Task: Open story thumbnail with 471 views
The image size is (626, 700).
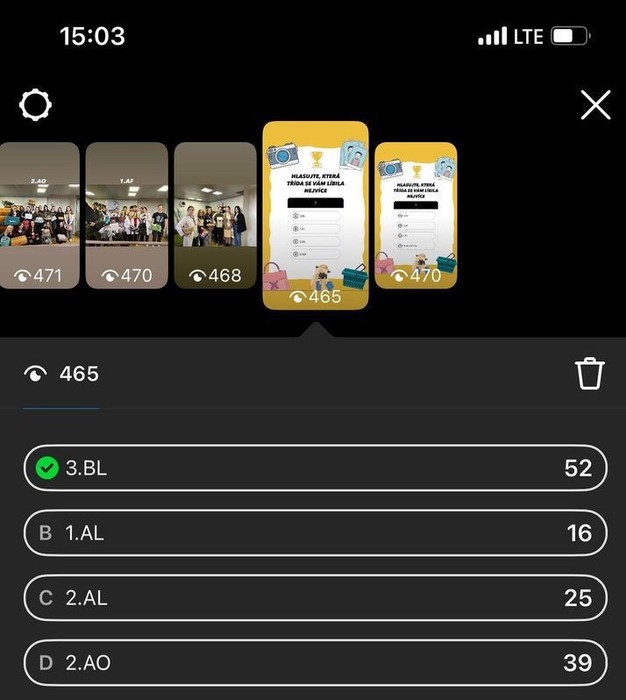Action: 39,215
